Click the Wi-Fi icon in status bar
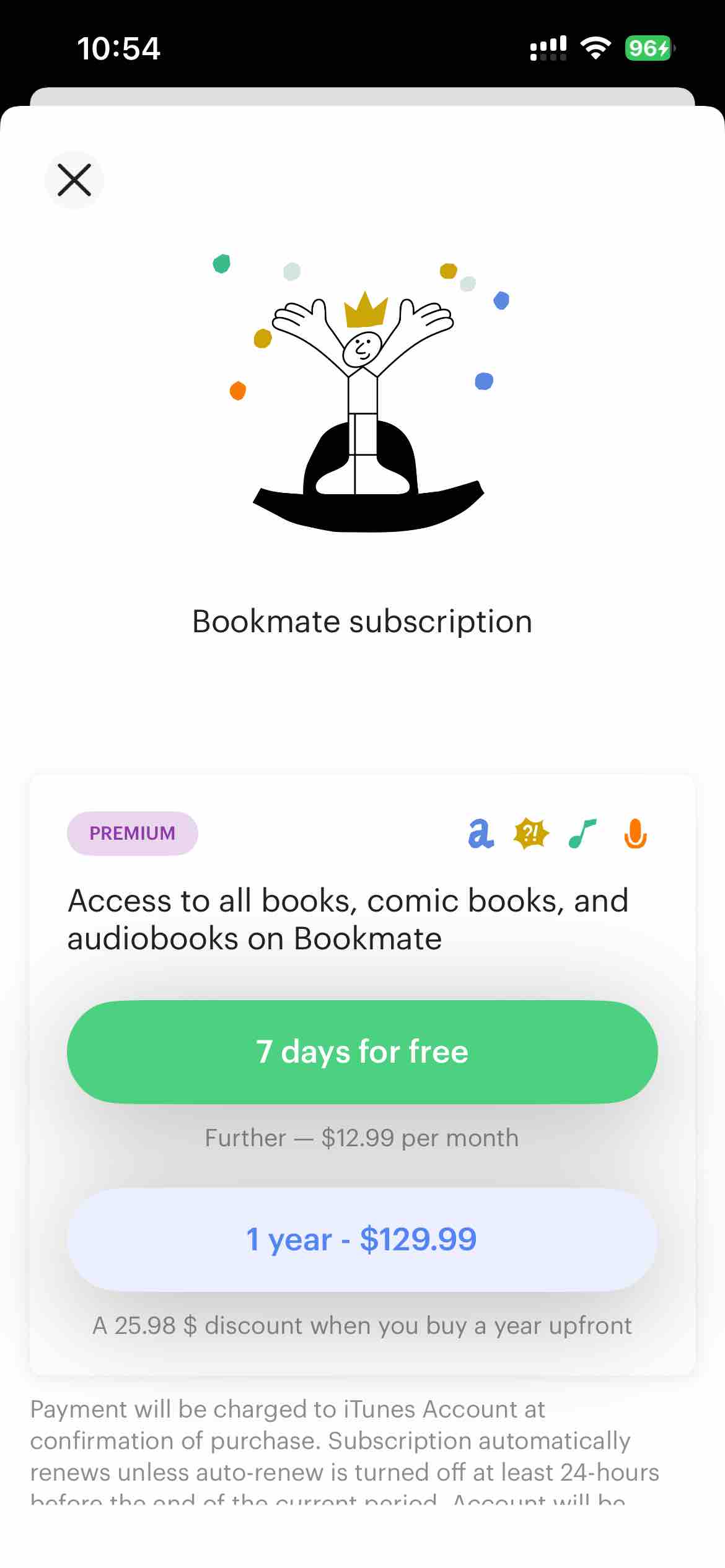The image size is (725, 1568). [x=595, y=48]
